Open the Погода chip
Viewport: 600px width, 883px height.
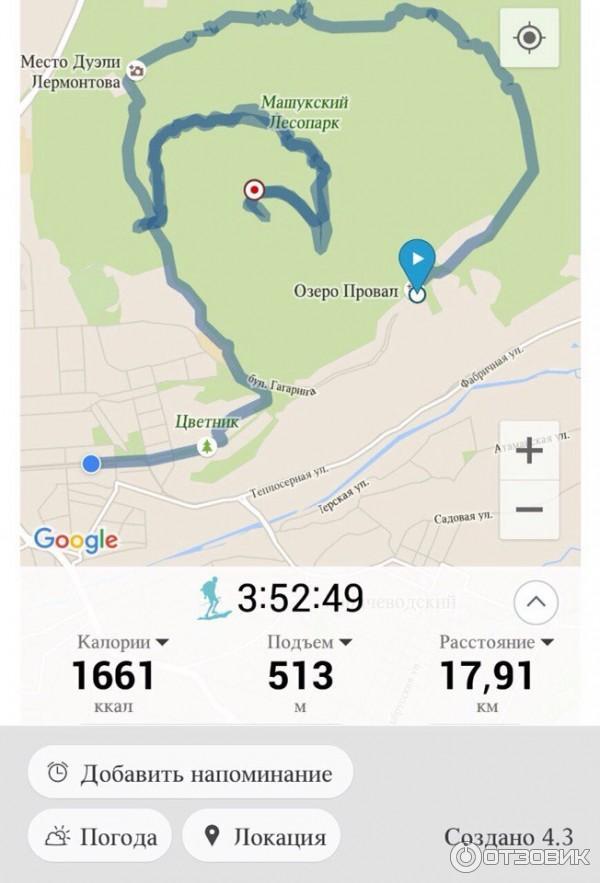[x=100, y=836]
